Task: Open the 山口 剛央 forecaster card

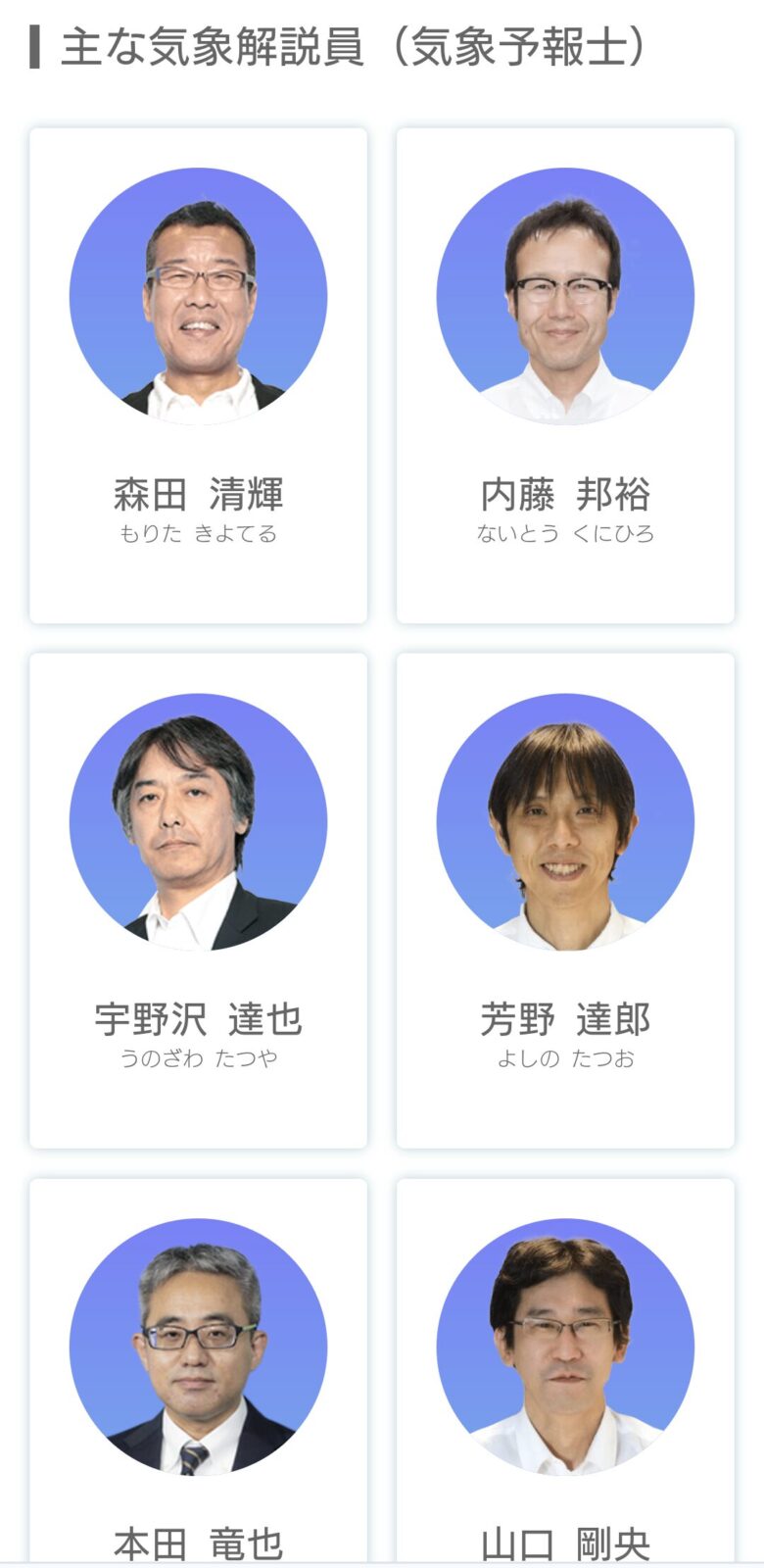Action: pyautogui.click(x=565, y=1372)
